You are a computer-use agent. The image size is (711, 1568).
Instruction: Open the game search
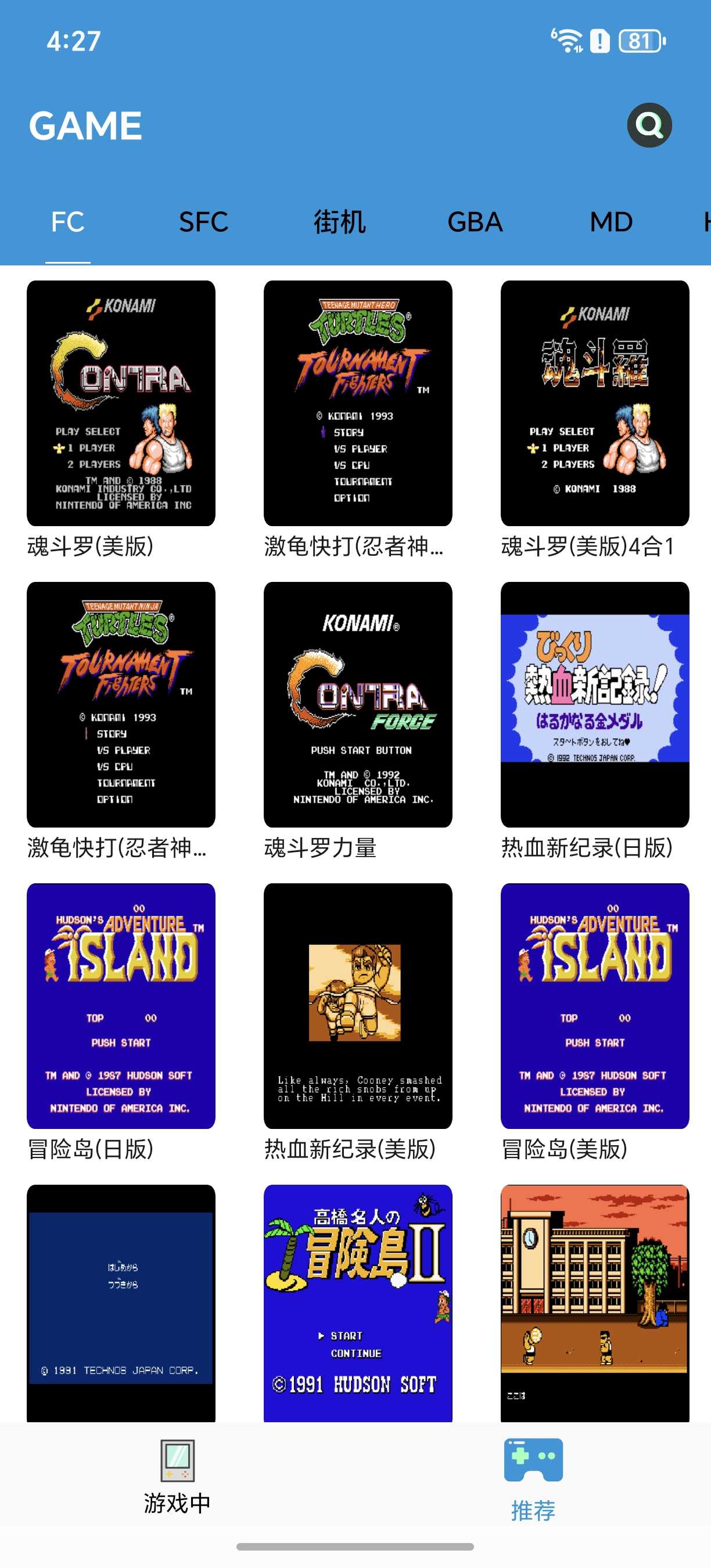point(649,125)
